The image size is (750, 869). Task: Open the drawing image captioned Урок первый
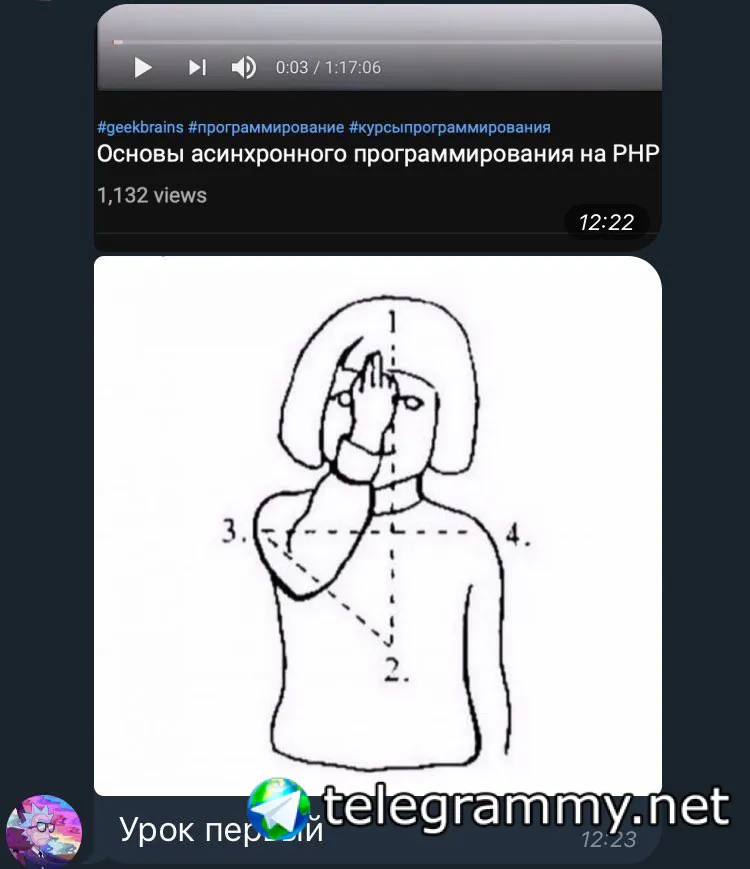click(378, 525)
